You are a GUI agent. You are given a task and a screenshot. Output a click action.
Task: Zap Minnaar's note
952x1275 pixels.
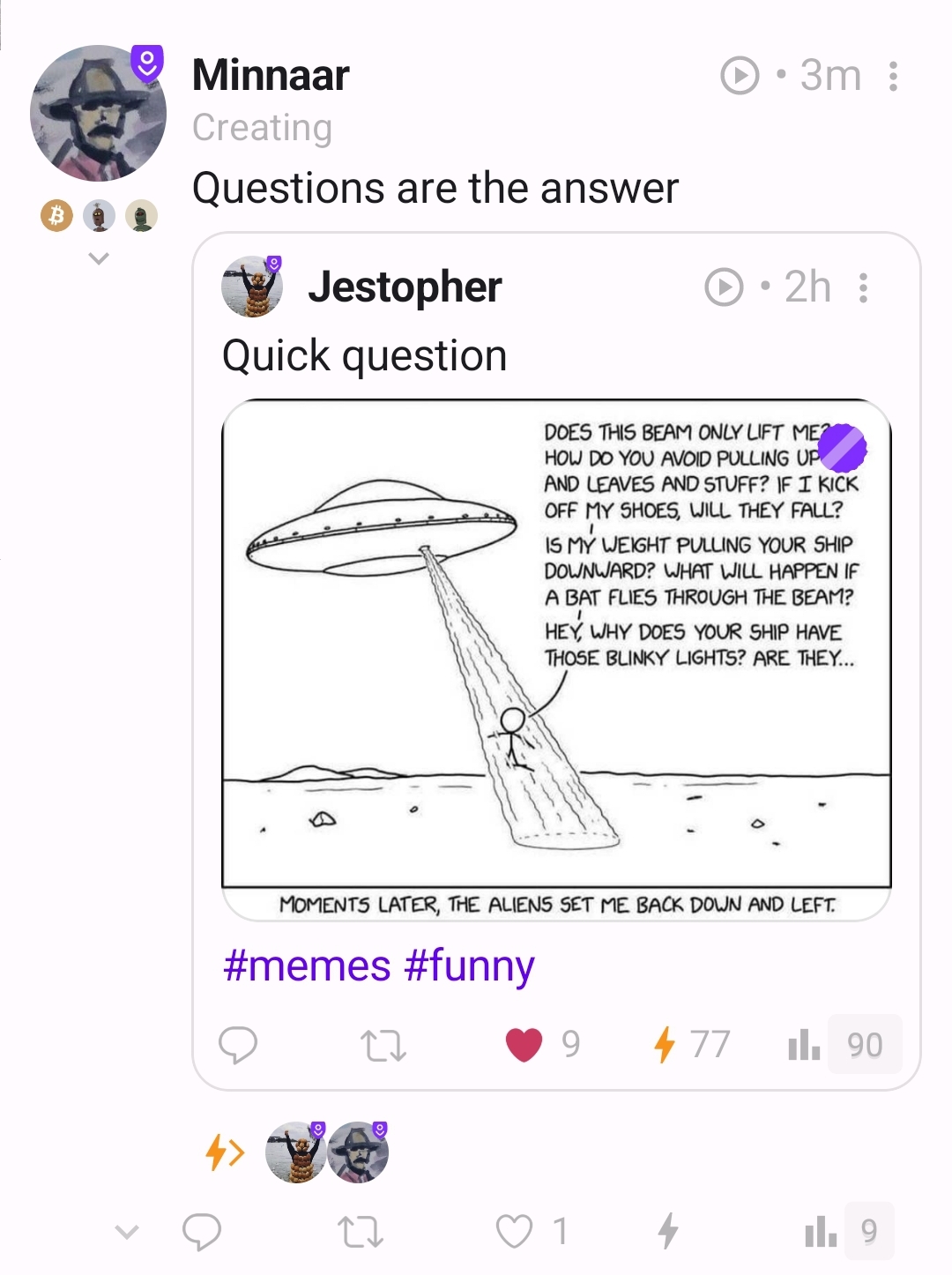click(668, 1231)
